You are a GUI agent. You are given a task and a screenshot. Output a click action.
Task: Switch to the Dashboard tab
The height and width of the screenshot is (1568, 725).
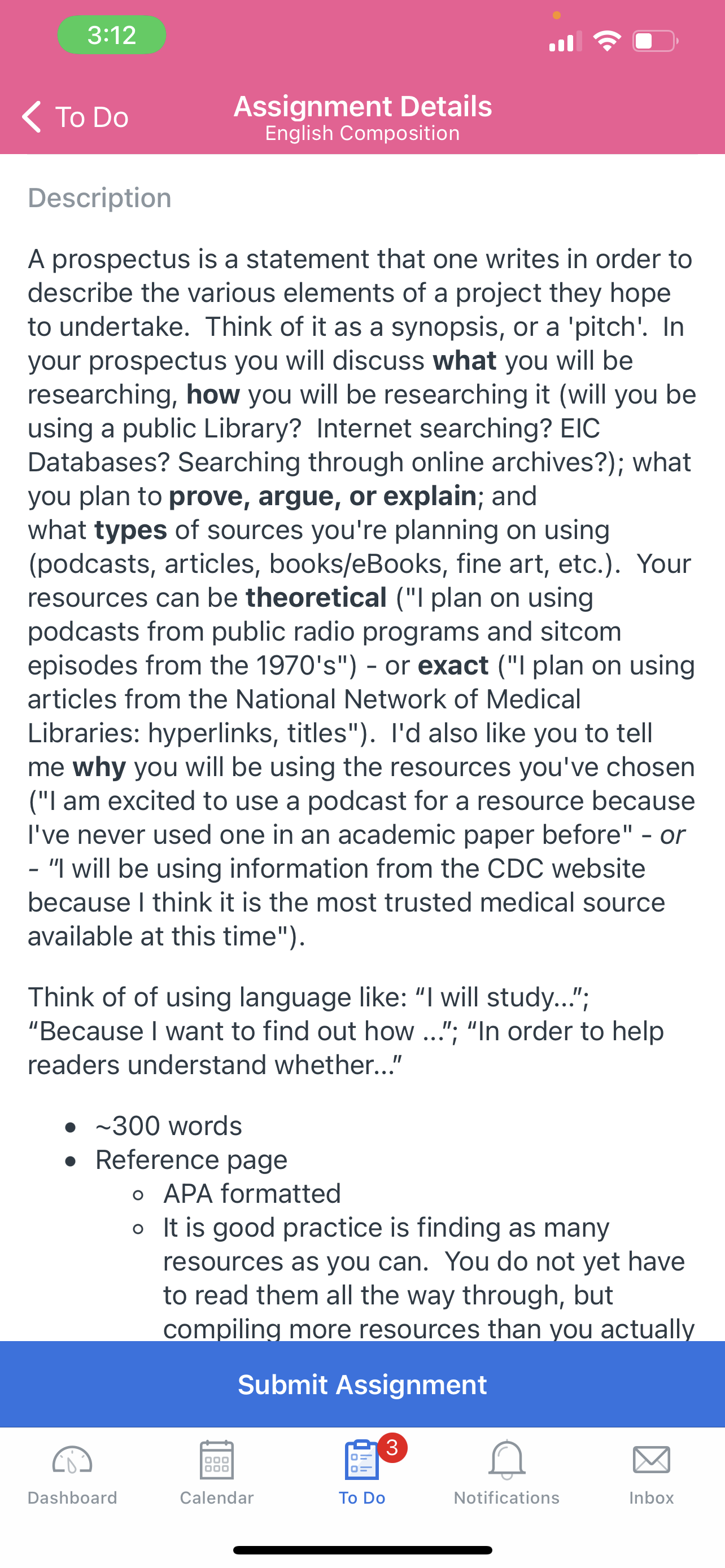pyautogui.click(x=72, y=1473)
